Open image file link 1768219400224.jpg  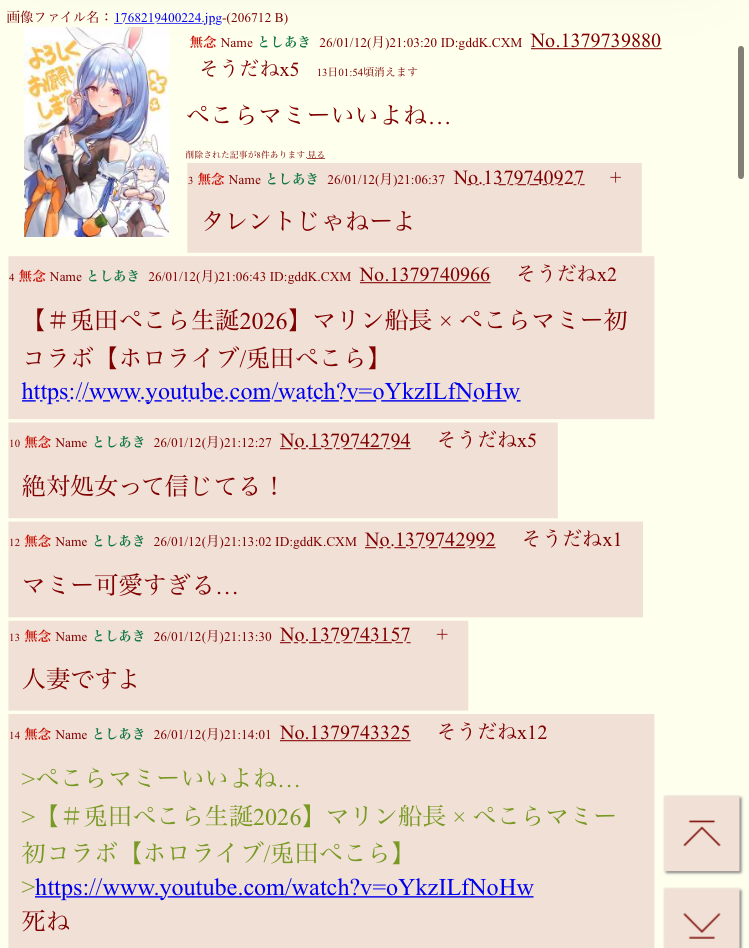(169, 17)
